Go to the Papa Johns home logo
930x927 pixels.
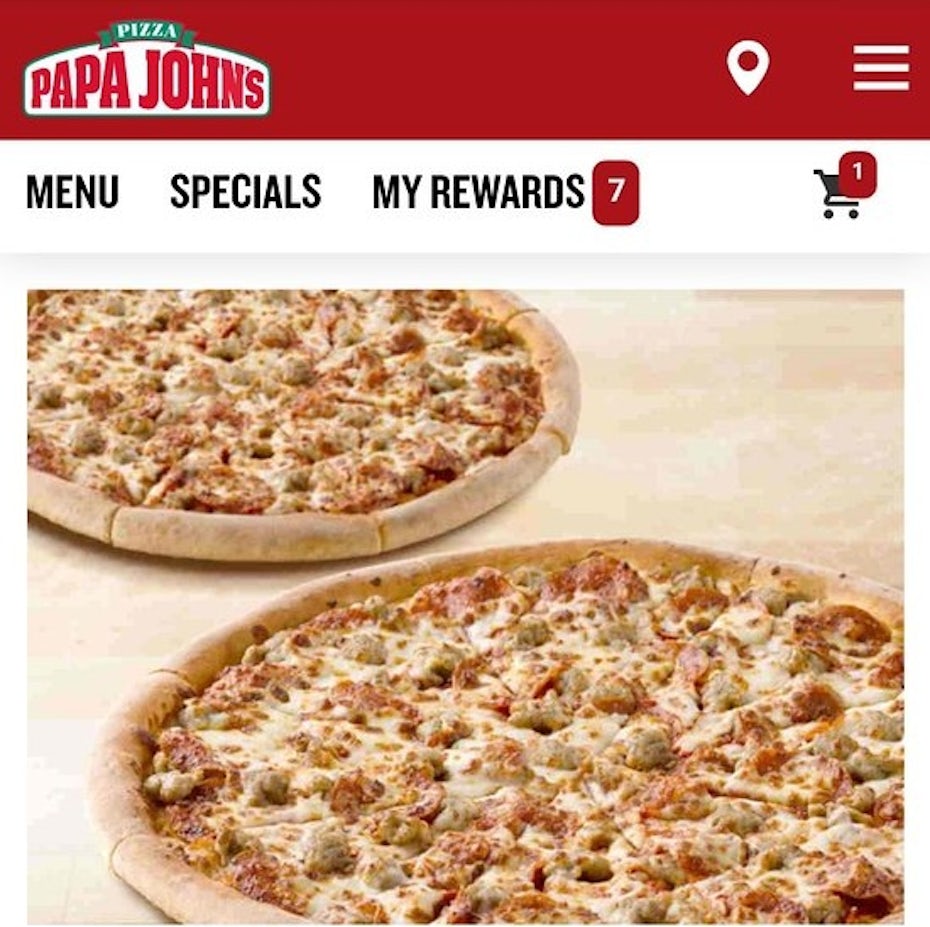tap(147, 69)
